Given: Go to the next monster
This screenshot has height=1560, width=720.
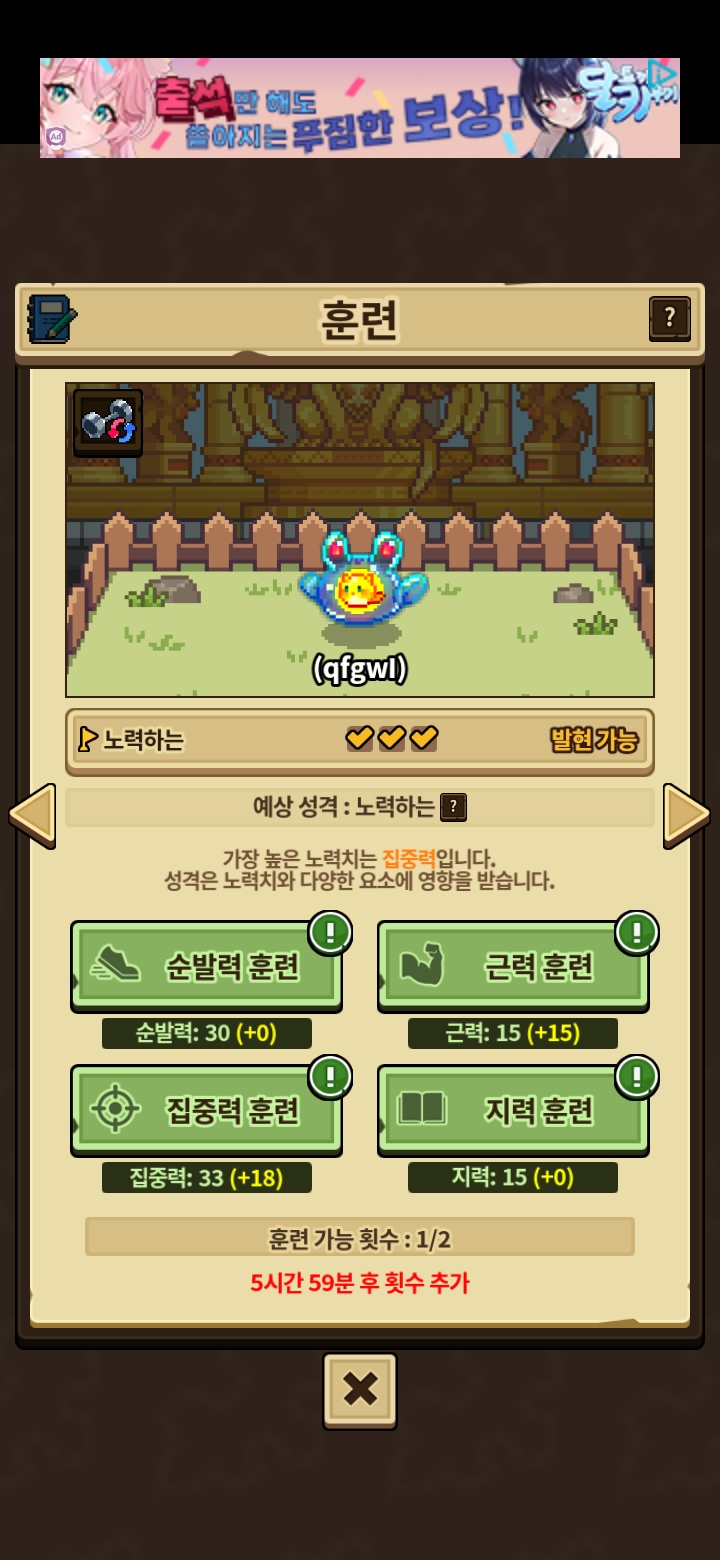Looking at the screenshot, I should (687, 815).
